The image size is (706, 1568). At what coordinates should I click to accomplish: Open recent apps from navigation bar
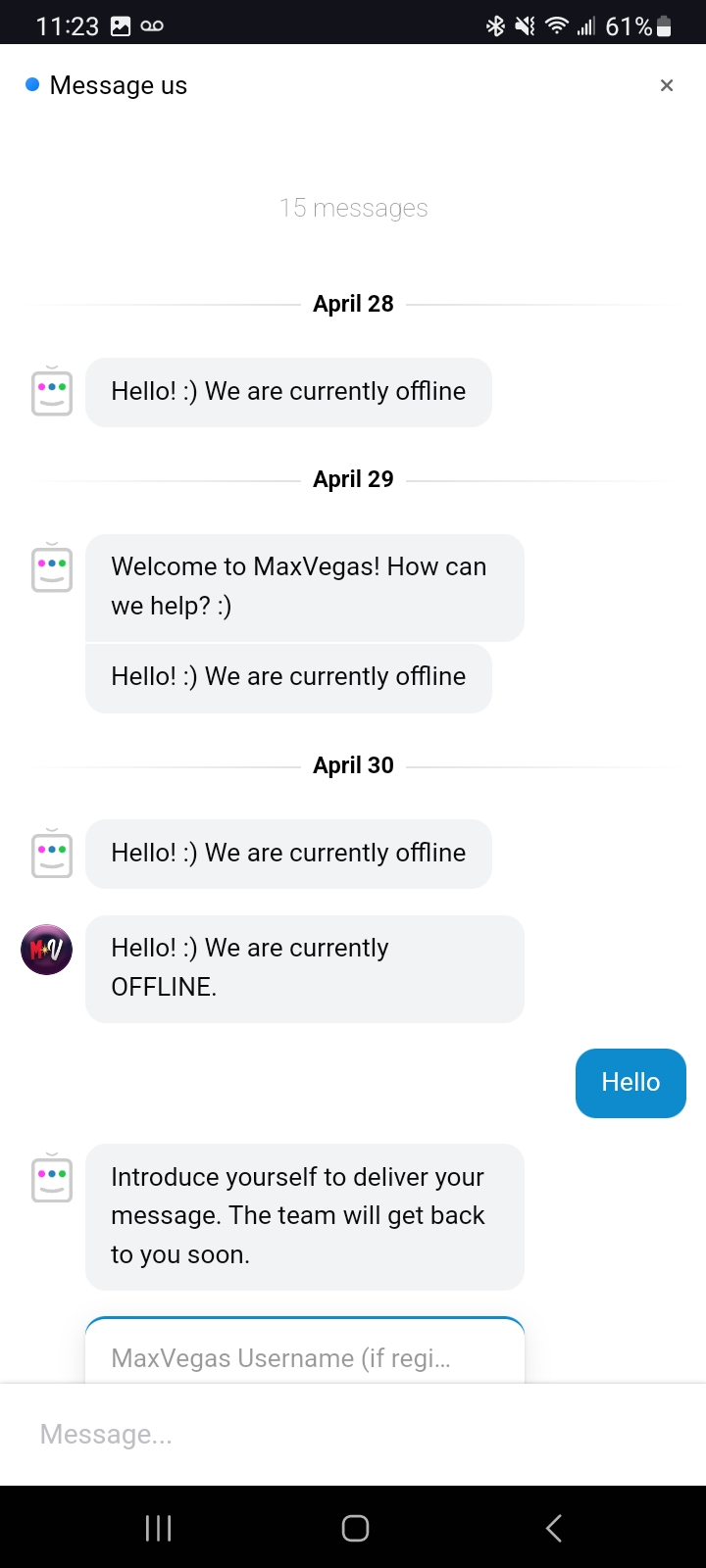pos(159,1527)
